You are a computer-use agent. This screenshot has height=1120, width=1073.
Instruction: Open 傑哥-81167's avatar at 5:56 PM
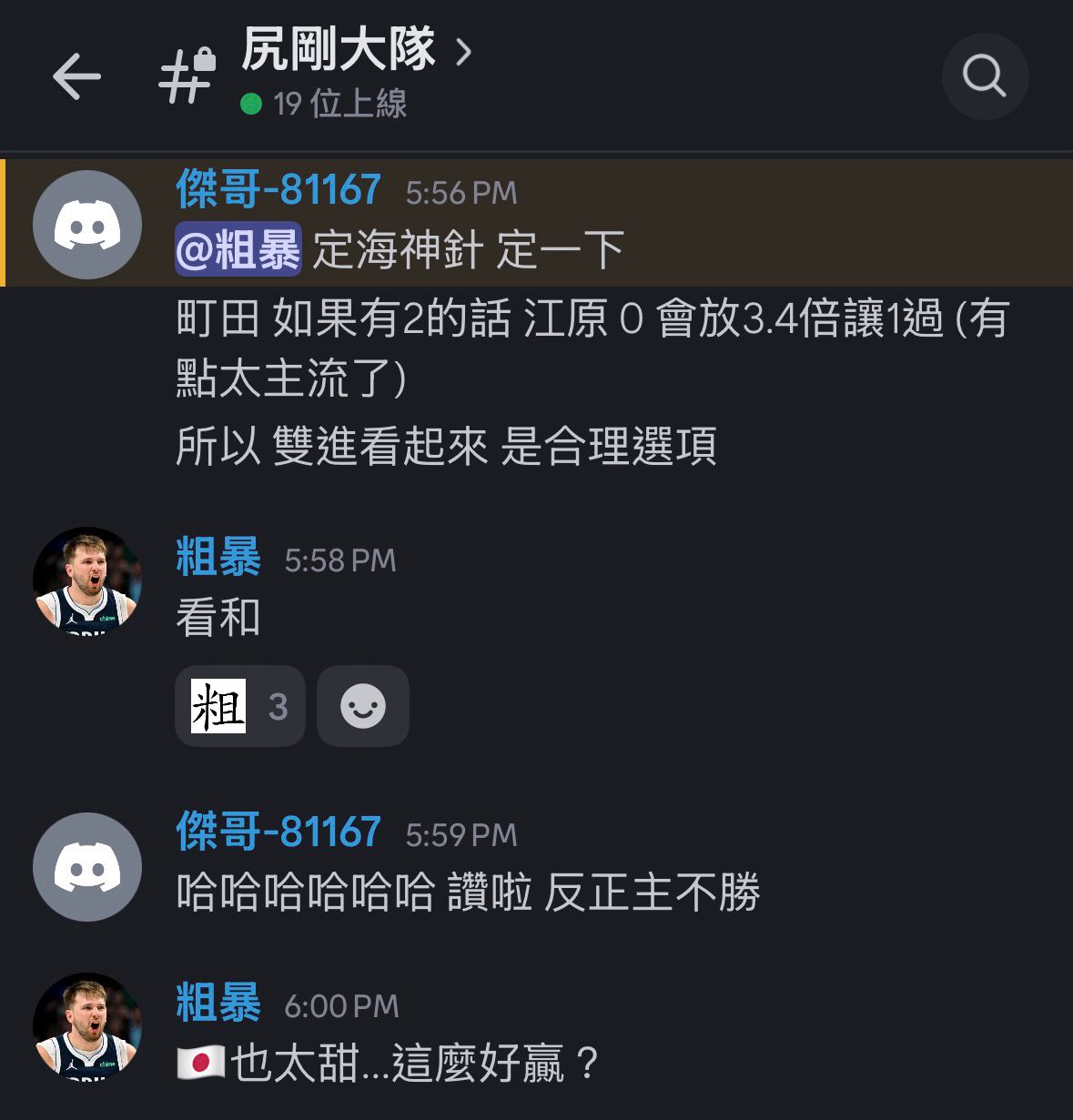point(87,225)
